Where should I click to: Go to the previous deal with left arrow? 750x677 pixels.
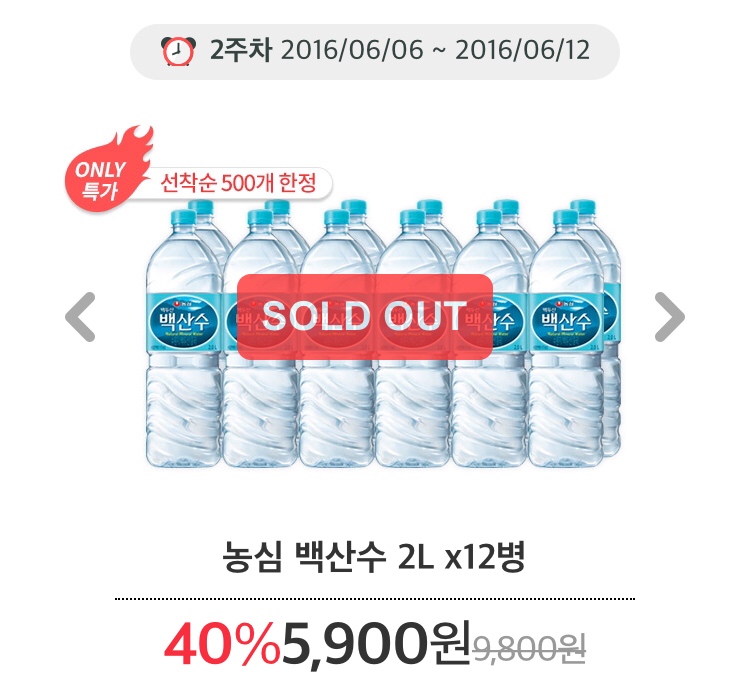[80, 317]
